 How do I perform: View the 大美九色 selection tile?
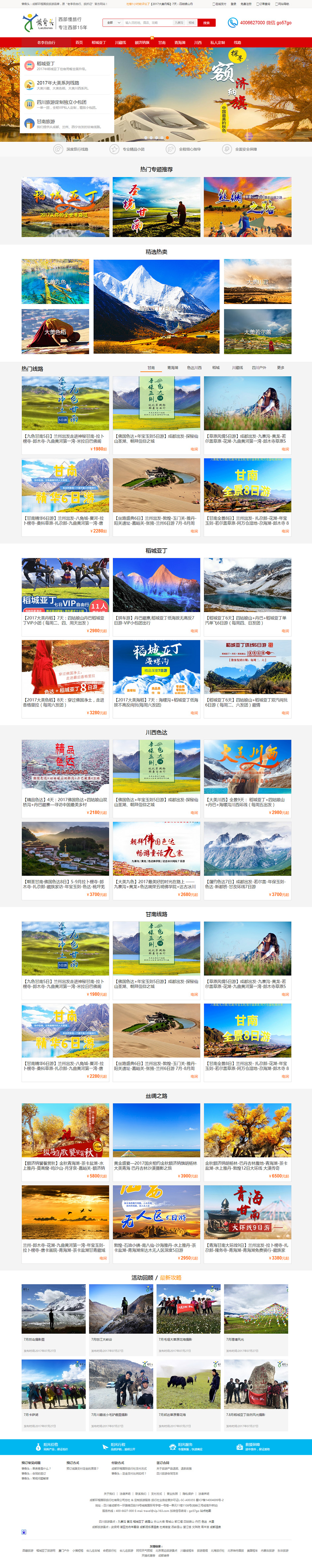[55, 281]
